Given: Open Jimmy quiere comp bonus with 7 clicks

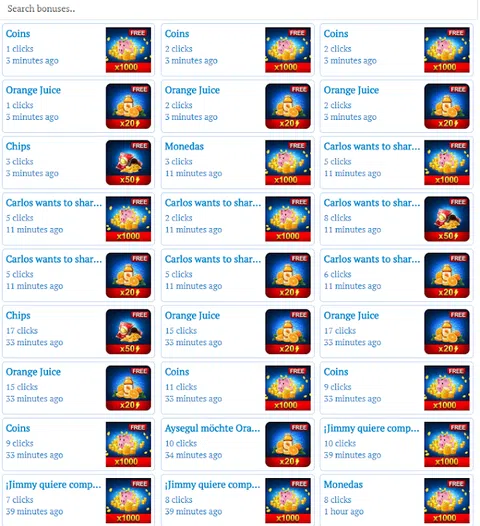Looking at the screenshot, I should [x=78, y=500].
